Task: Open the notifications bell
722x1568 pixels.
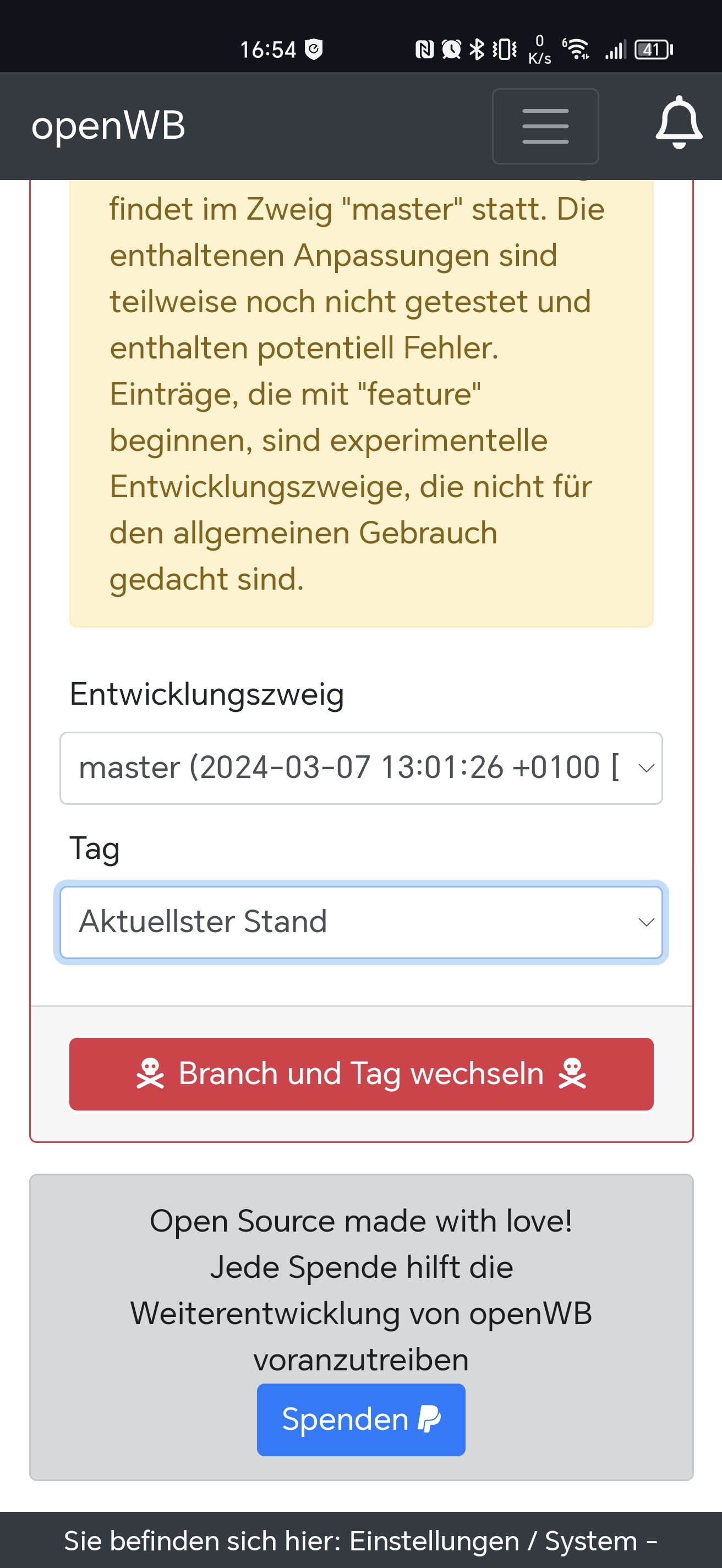Action: (x=679, y=123)
